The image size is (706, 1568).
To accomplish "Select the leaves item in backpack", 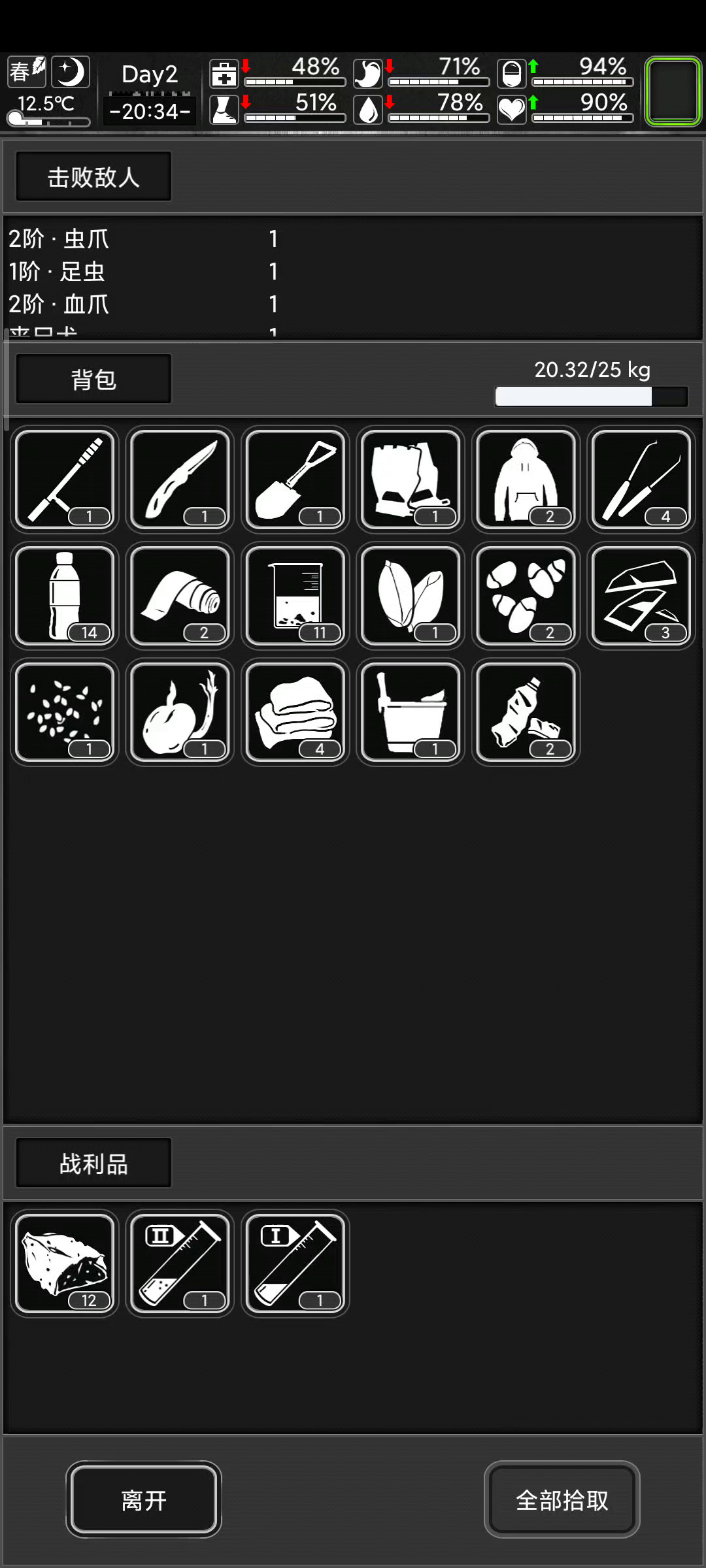I will [411, 596].
